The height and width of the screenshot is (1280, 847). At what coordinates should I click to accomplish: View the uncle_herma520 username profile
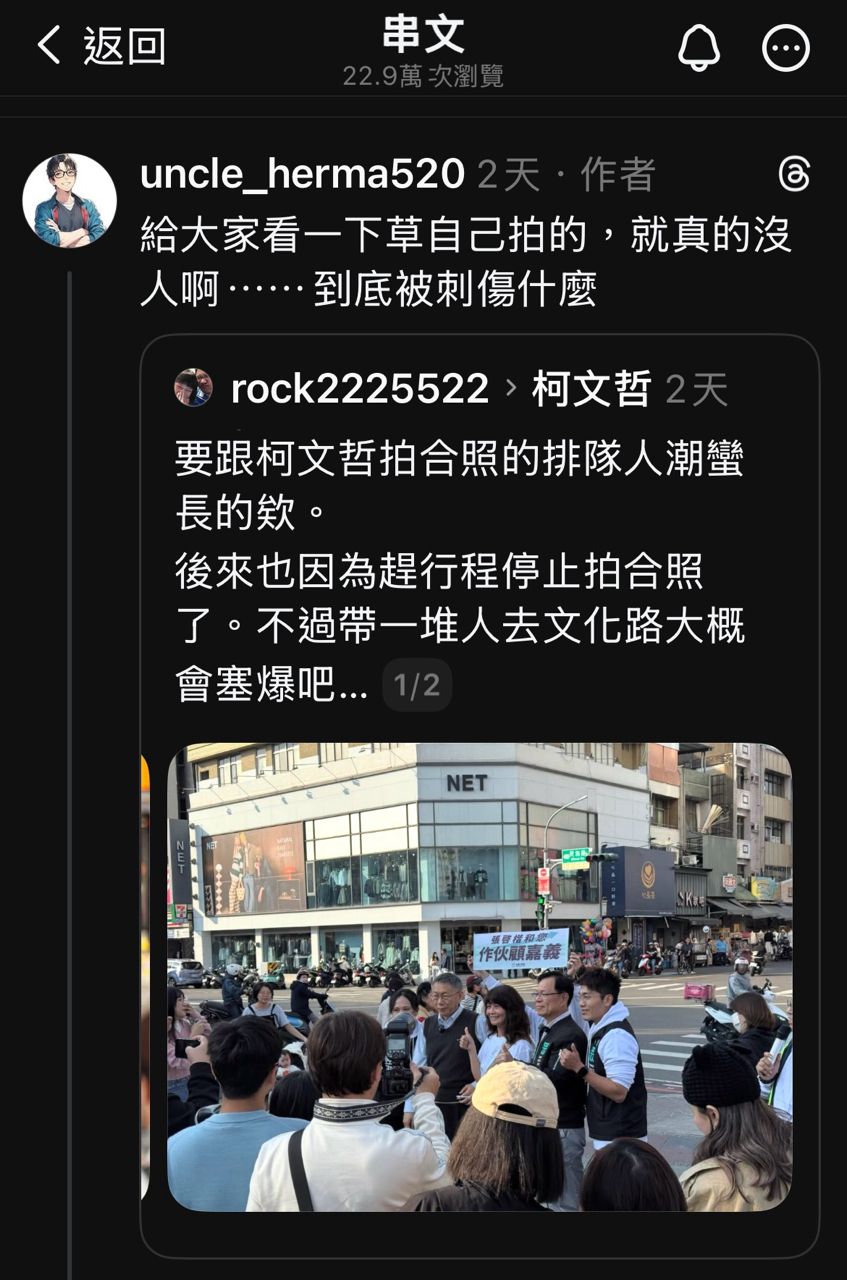point(302,175)
